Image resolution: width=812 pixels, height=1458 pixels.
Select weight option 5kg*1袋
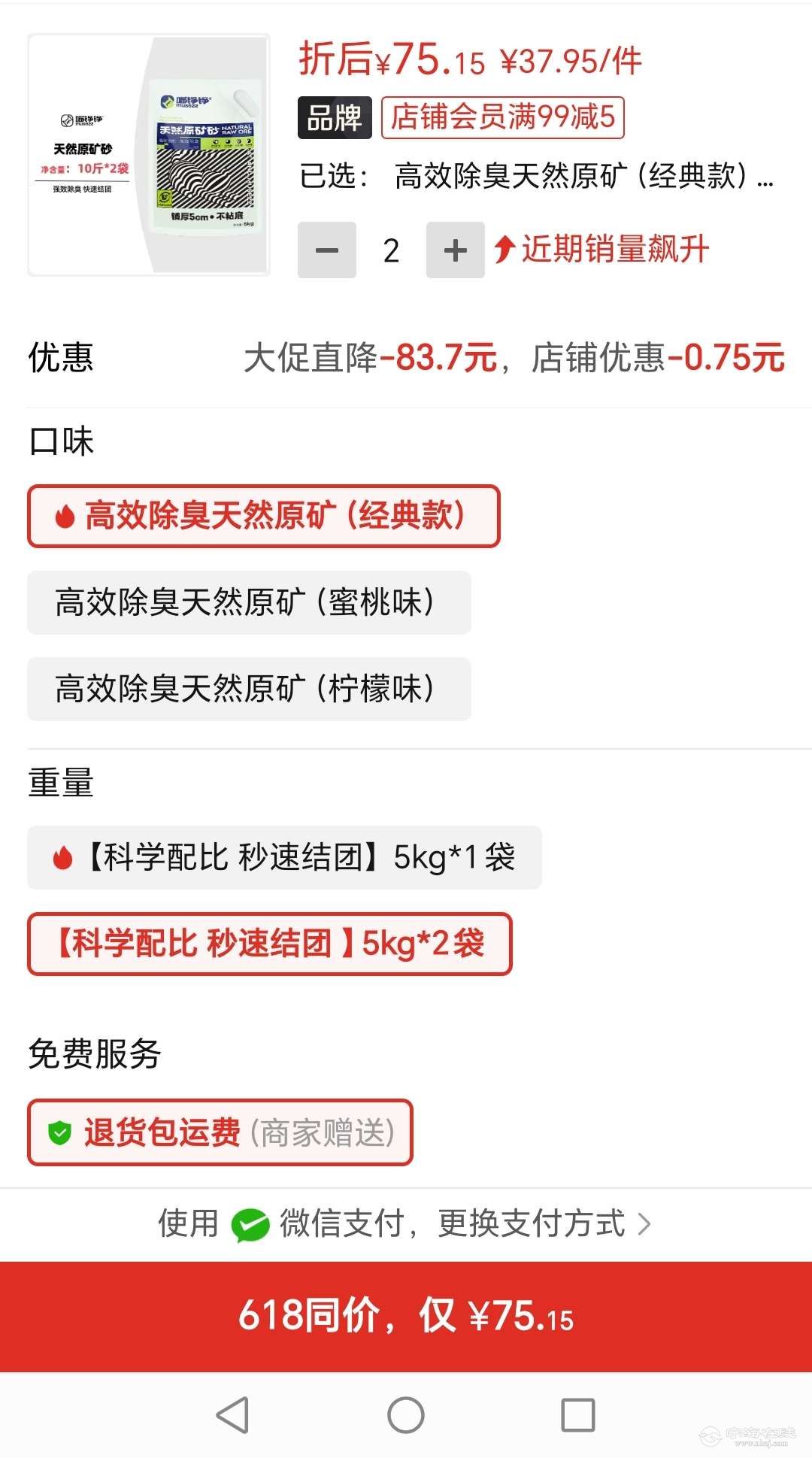pos(284,857)
